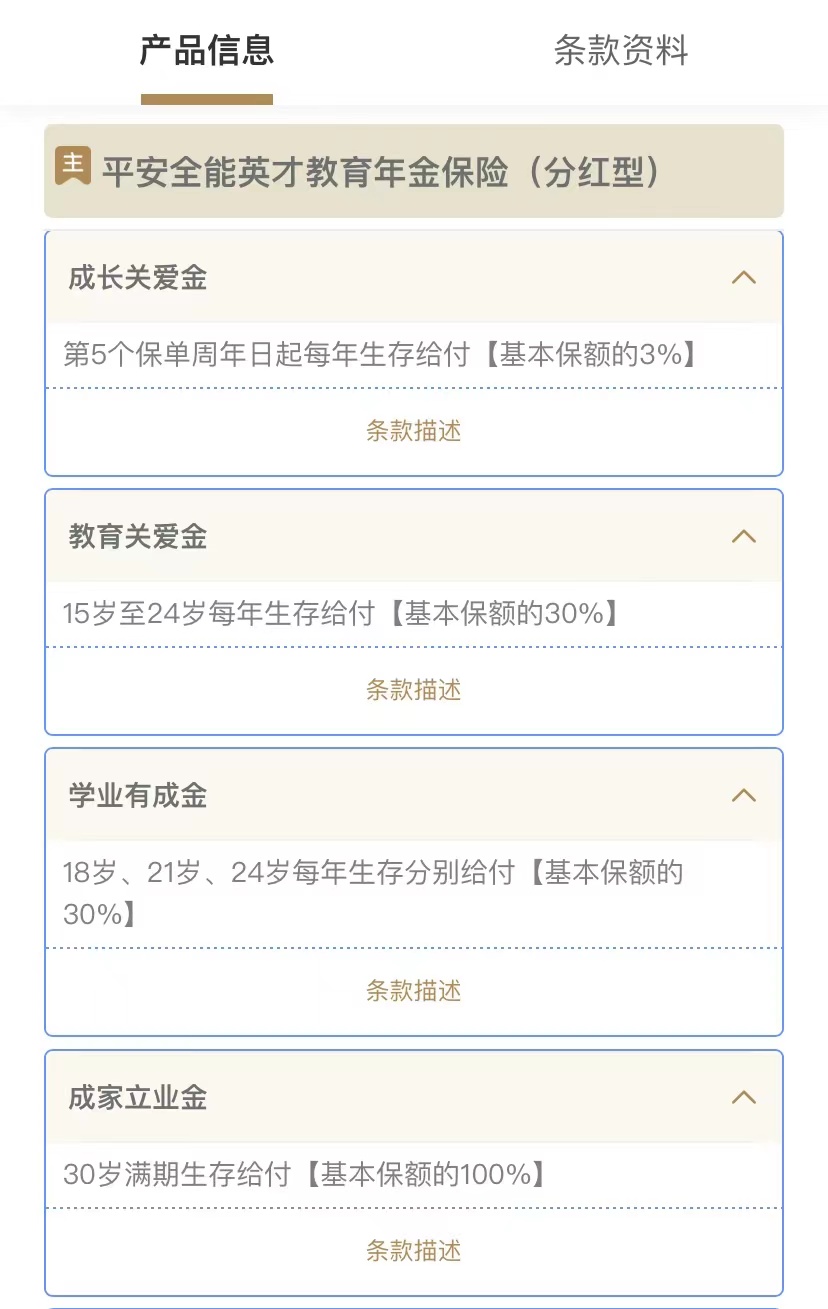Open 条款描述 under 教育关爱金
The image size is (828, 1309).
413,690
